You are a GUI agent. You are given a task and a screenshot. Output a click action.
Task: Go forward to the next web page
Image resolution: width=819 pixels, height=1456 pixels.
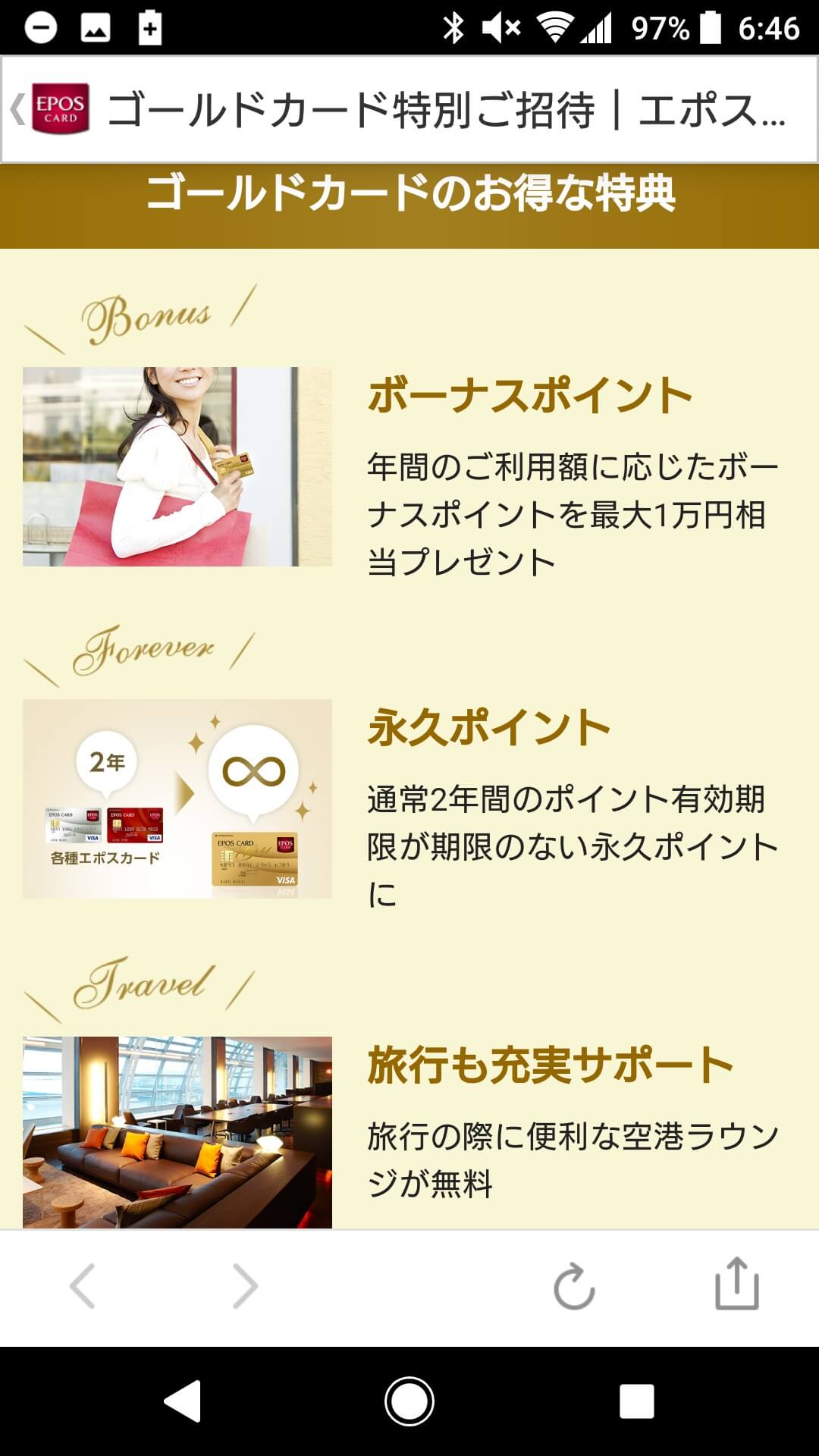coord(245,1286)
